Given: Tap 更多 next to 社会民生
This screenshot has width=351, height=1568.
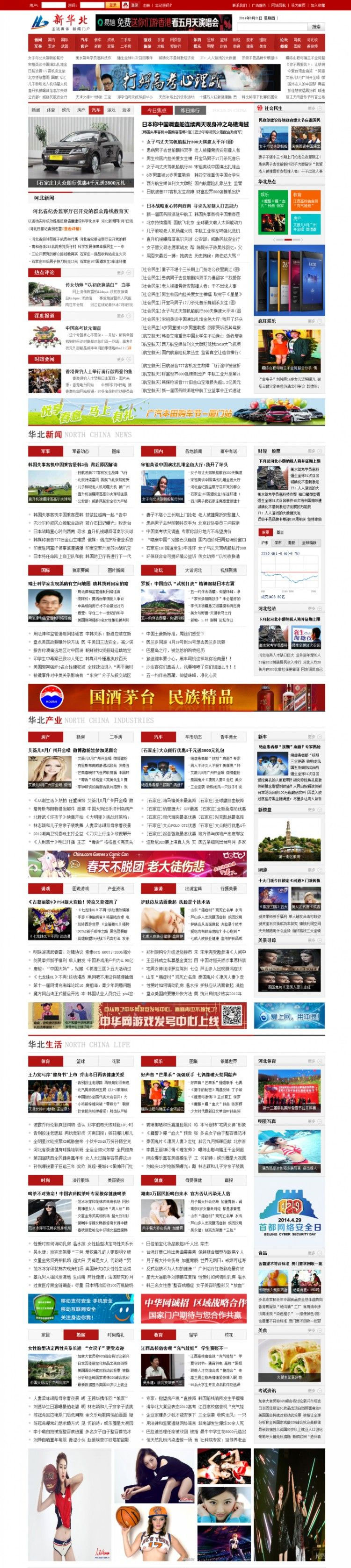Looking at the screenshot, I should coord(311,108).
